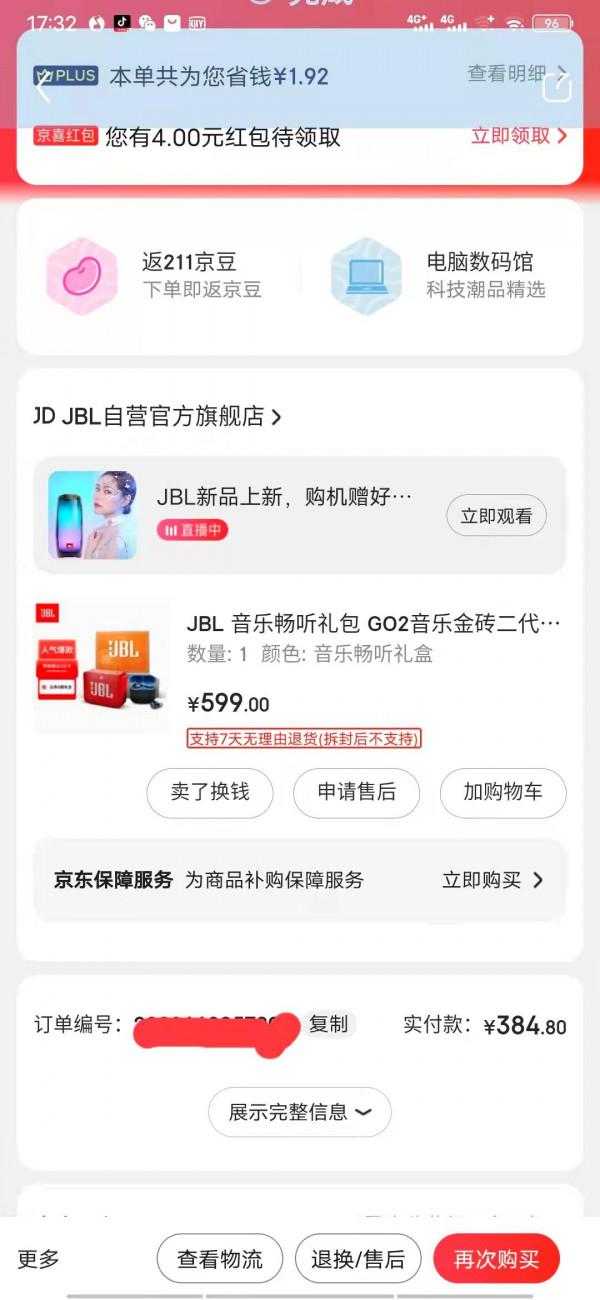Go back using the top-left arrow
Viewport: 600px width, 1300px height.
tap(44, 88)
